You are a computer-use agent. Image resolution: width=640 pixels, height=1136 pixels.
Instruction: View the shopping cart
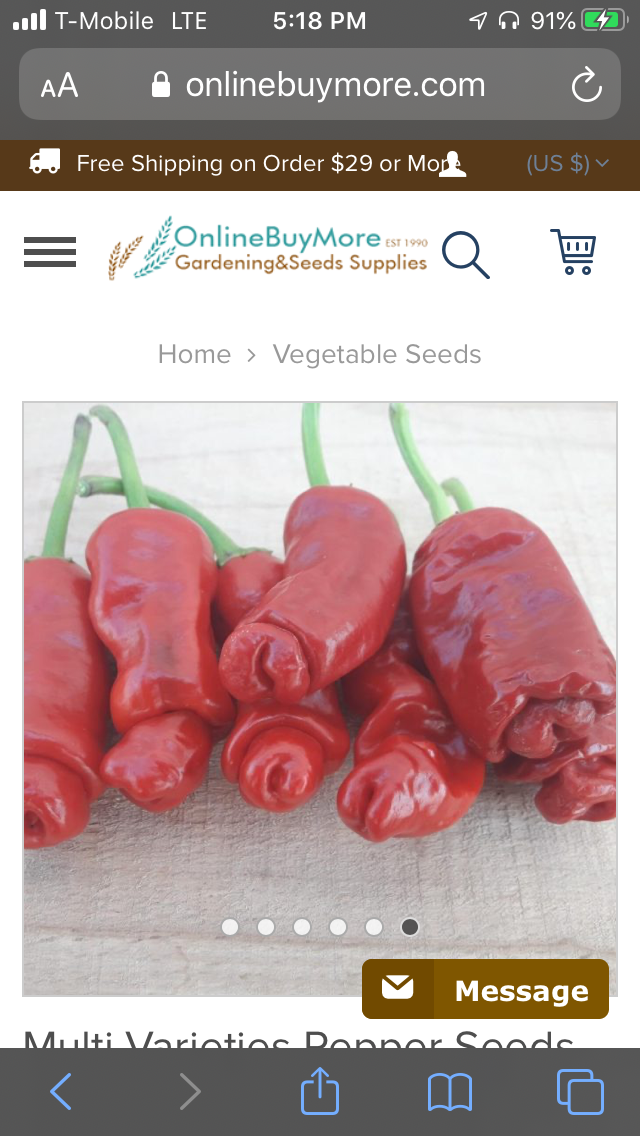(573, 252)
